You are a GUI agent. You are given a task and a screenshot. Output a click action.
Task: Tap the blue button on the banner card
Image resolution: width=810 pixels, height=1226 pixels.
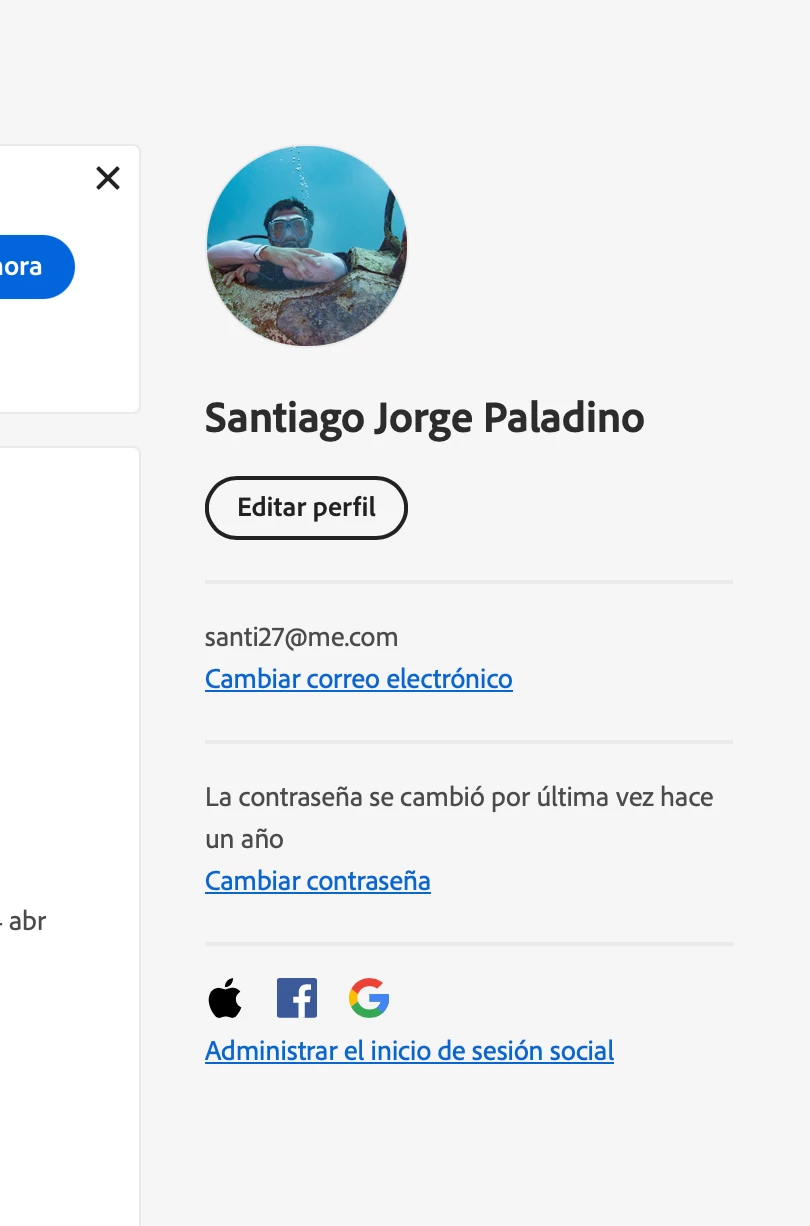(x=30, y=267)
